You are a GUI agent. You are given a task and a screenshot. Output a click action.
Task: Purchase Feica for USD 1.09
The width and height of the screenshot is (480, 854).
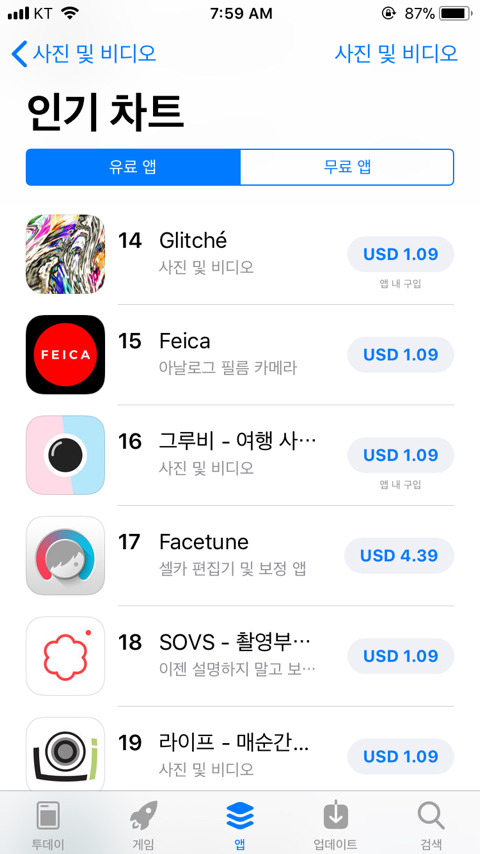[400, 355]
